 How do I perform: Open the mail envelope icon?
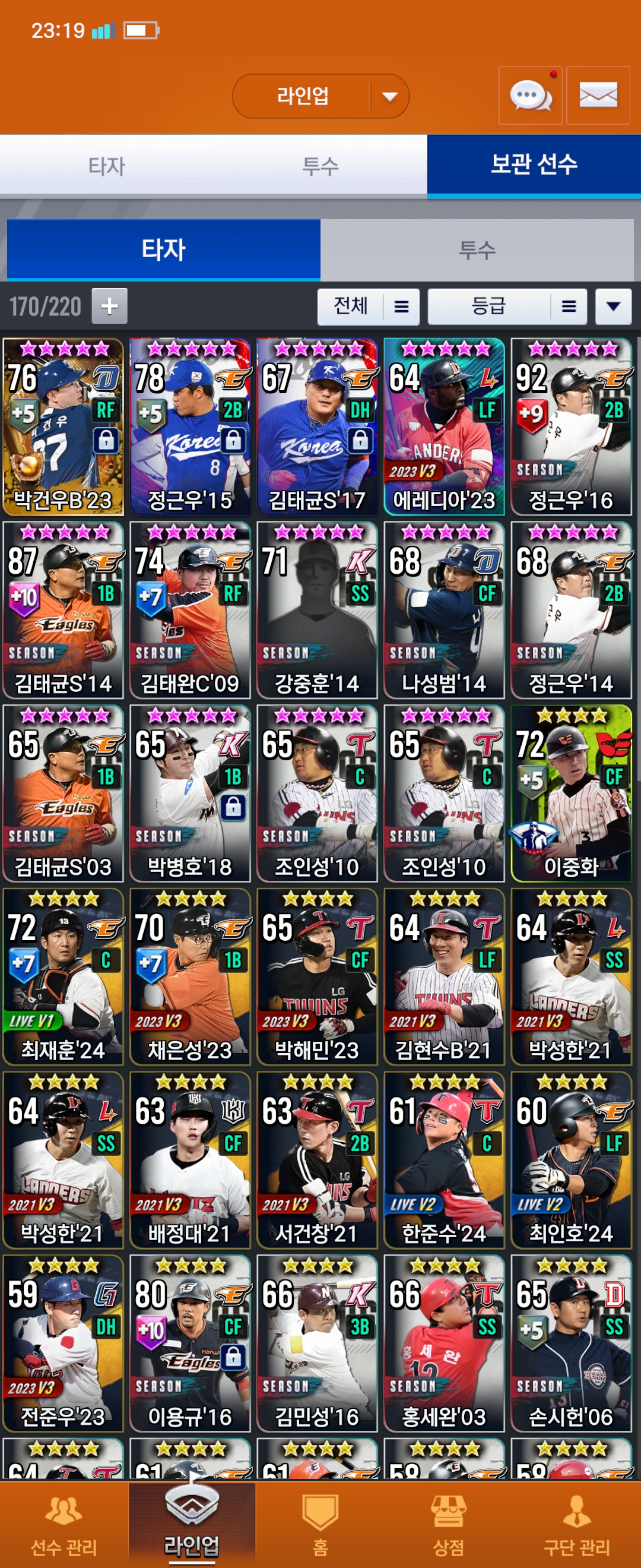click(597, 96)
